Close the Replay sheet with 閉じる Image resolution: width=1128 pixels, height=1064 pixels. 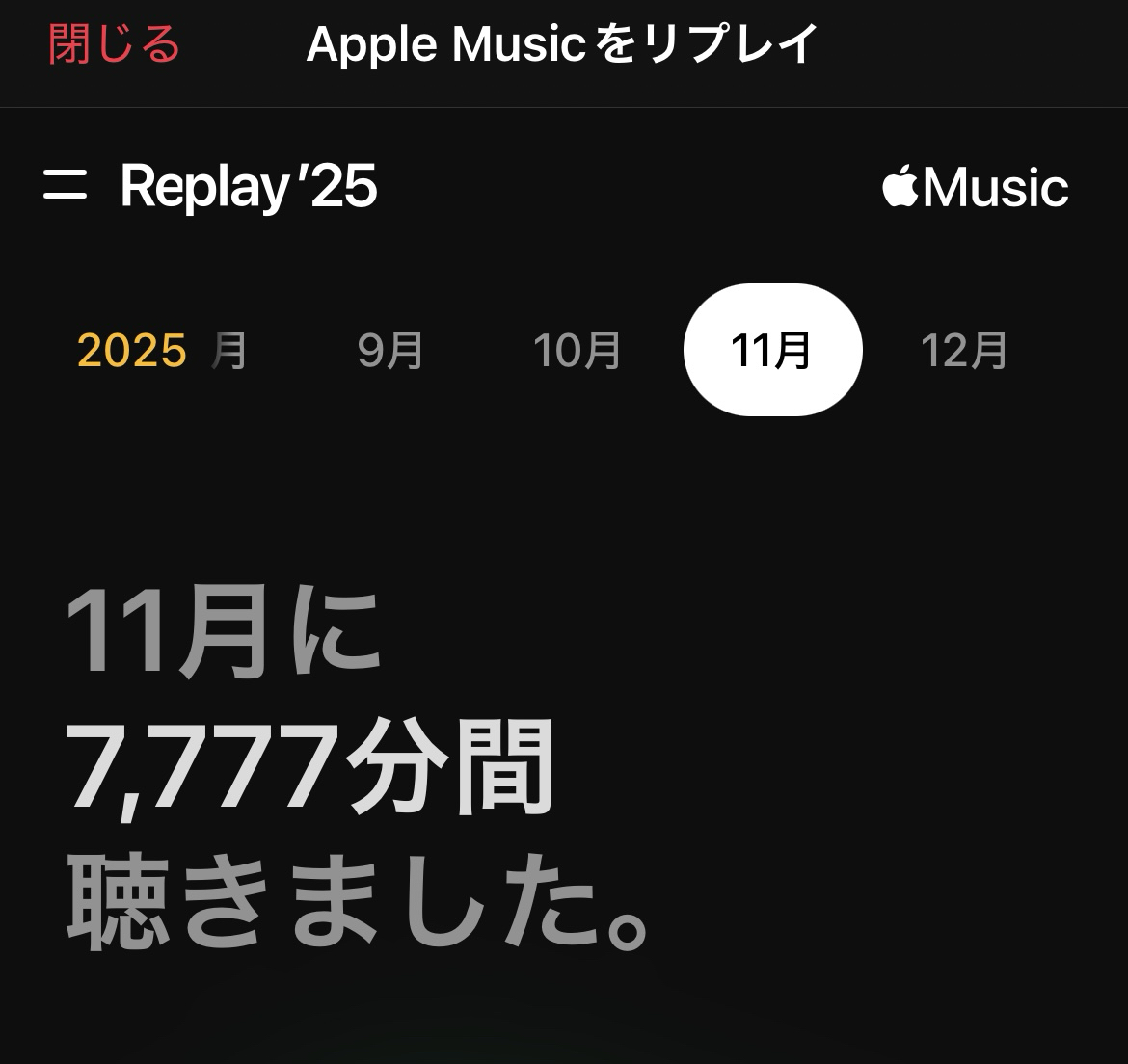(115, 44)
